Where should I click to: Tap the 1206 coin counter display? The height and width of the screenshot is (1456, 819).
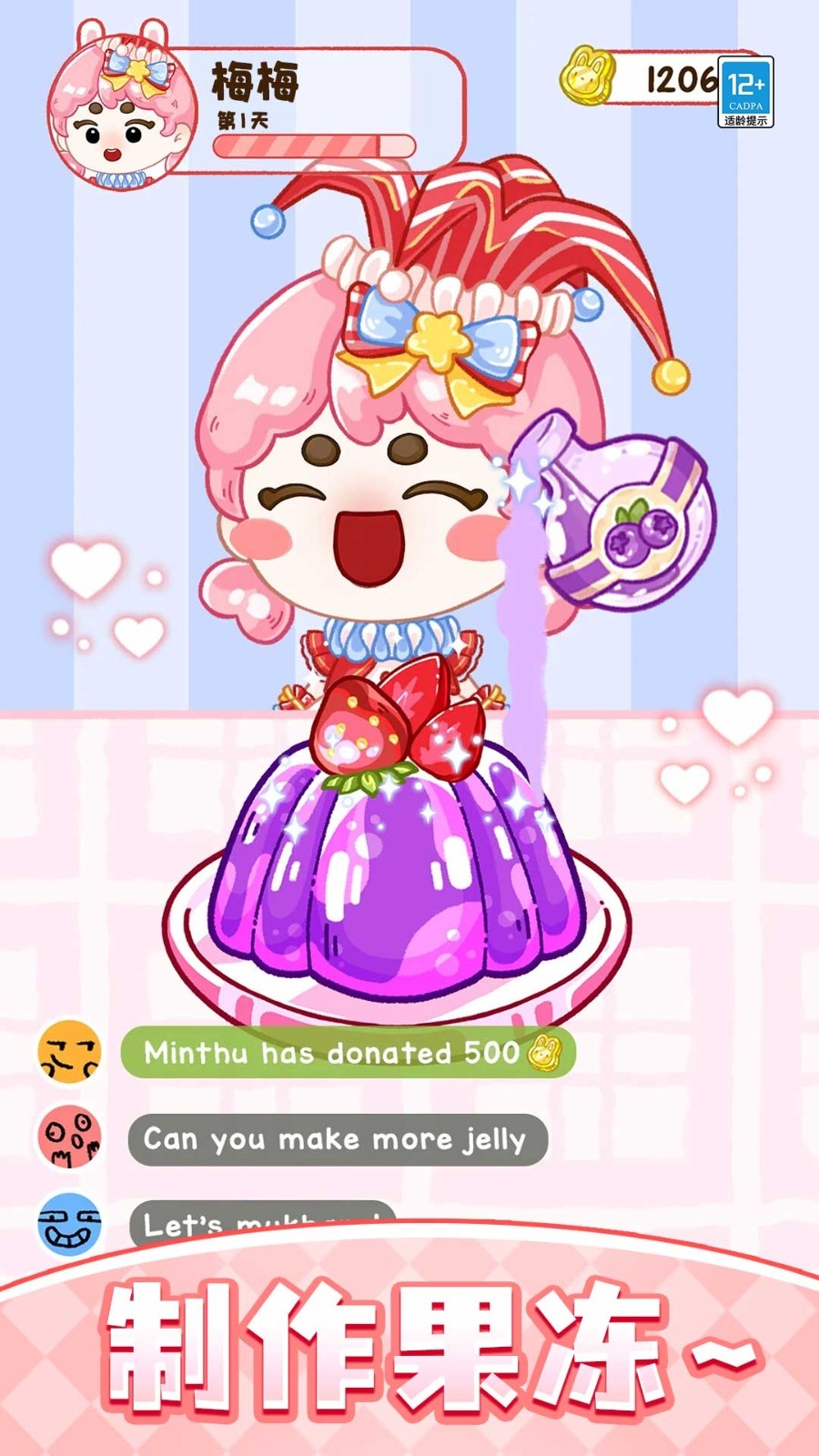(678, 80)
